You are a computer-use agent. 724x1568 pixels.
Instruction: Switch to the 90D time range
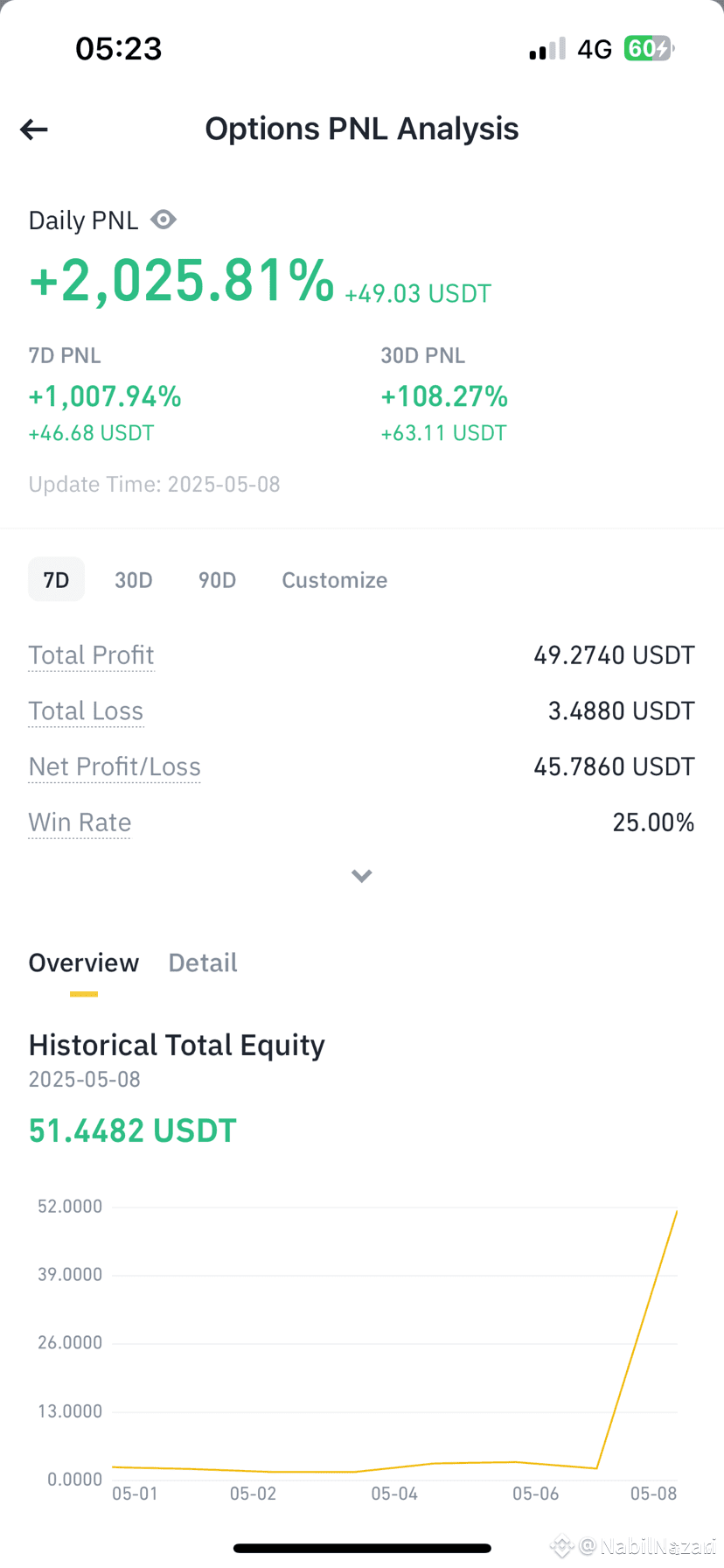pos(217,580)
